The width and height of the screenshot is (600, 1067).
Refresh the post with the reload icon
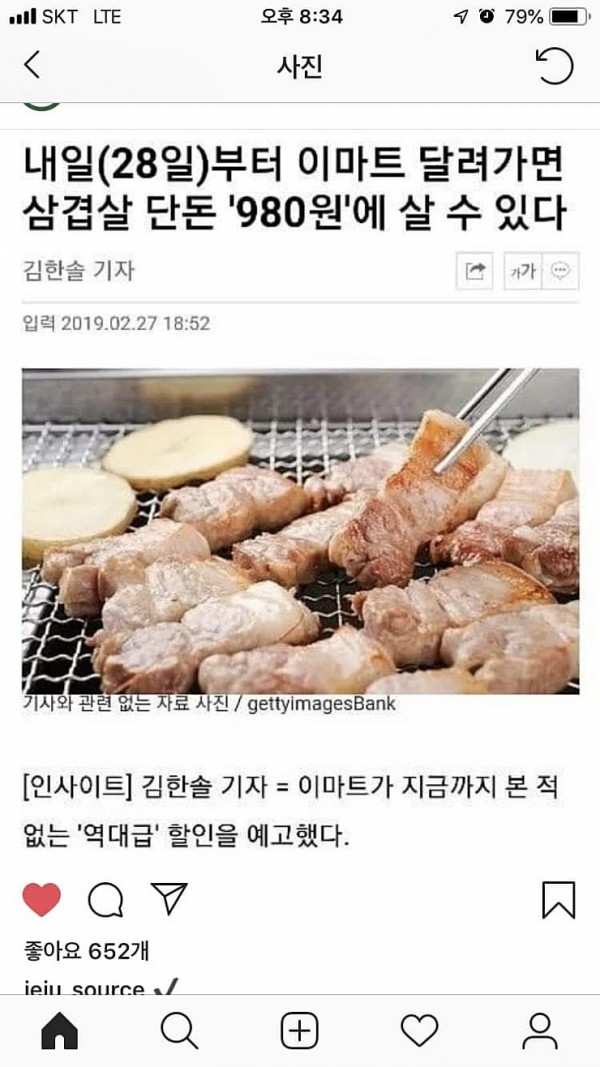(x=555, y=66)
